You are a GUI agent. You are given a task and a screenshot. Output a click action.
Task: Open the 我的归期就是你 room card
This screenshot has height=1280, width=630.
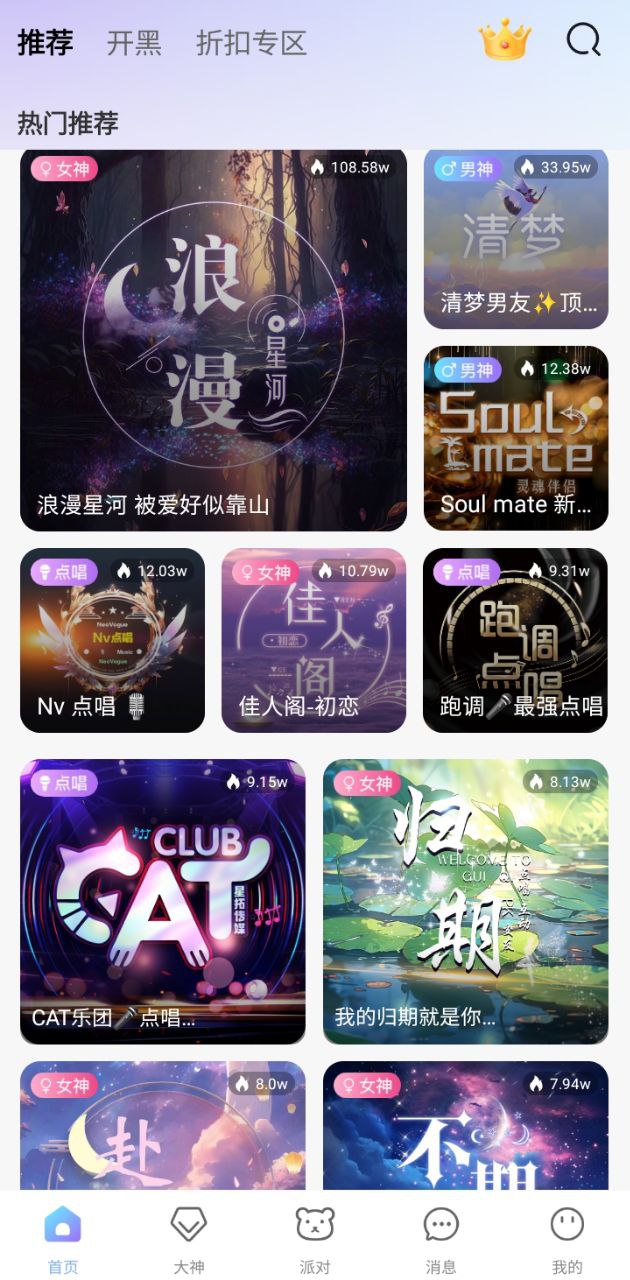[x=465, y=901]
